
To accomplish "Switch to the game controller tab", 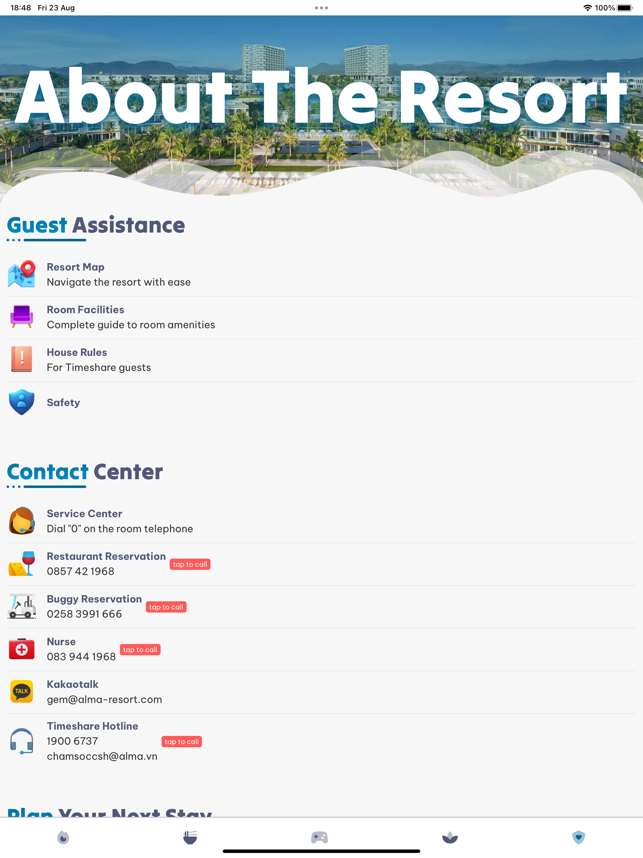I will tap(320, 837).
